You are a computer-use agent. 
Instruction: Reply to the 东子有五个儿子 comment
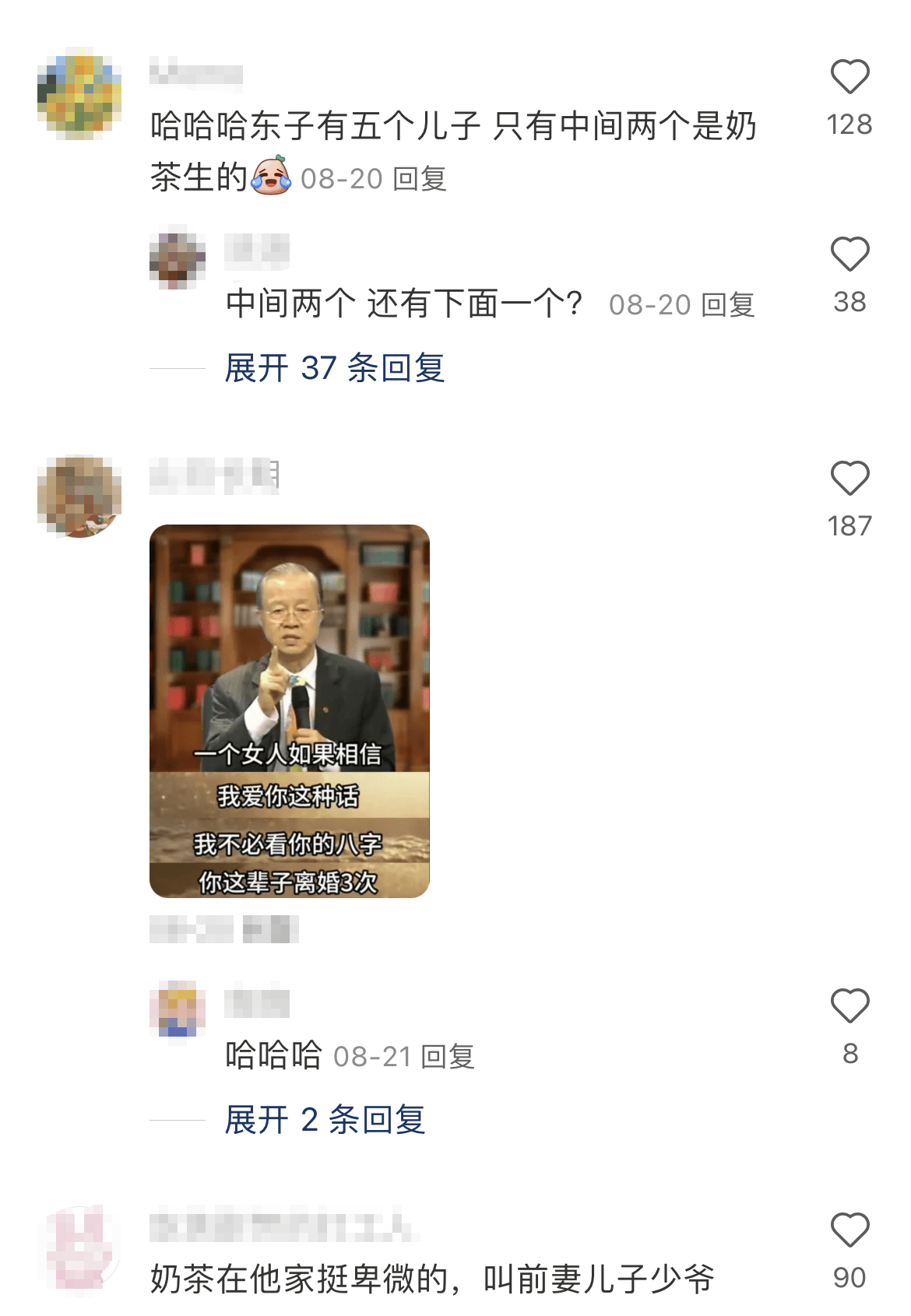[419, 179]
